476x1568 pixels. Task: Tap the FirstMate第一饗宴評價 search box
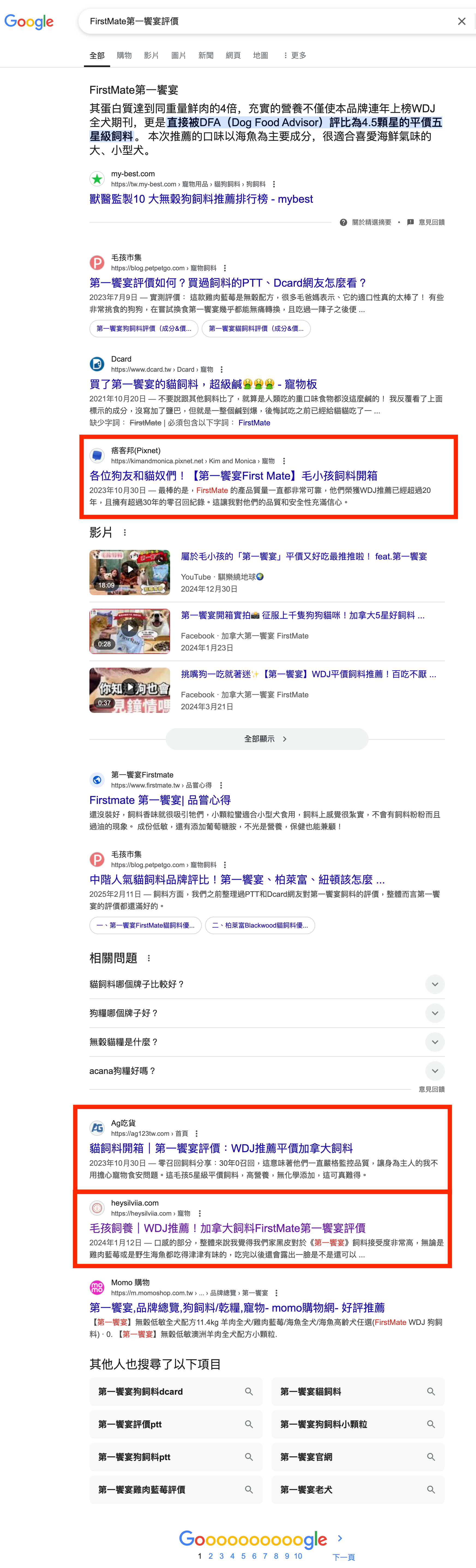268,21
